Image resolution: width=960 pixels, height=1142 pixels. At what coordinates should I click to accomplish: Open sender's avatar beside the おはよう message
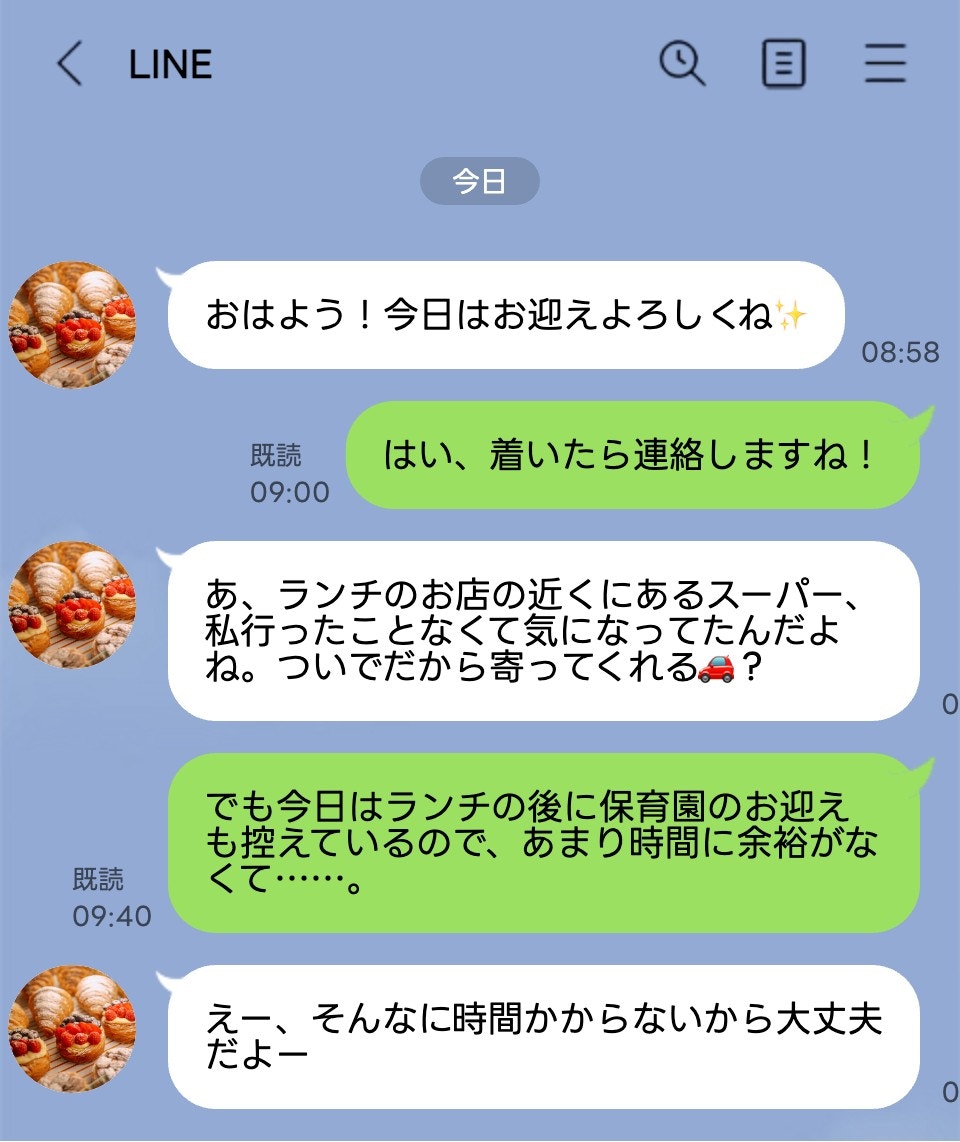(72, 325)
